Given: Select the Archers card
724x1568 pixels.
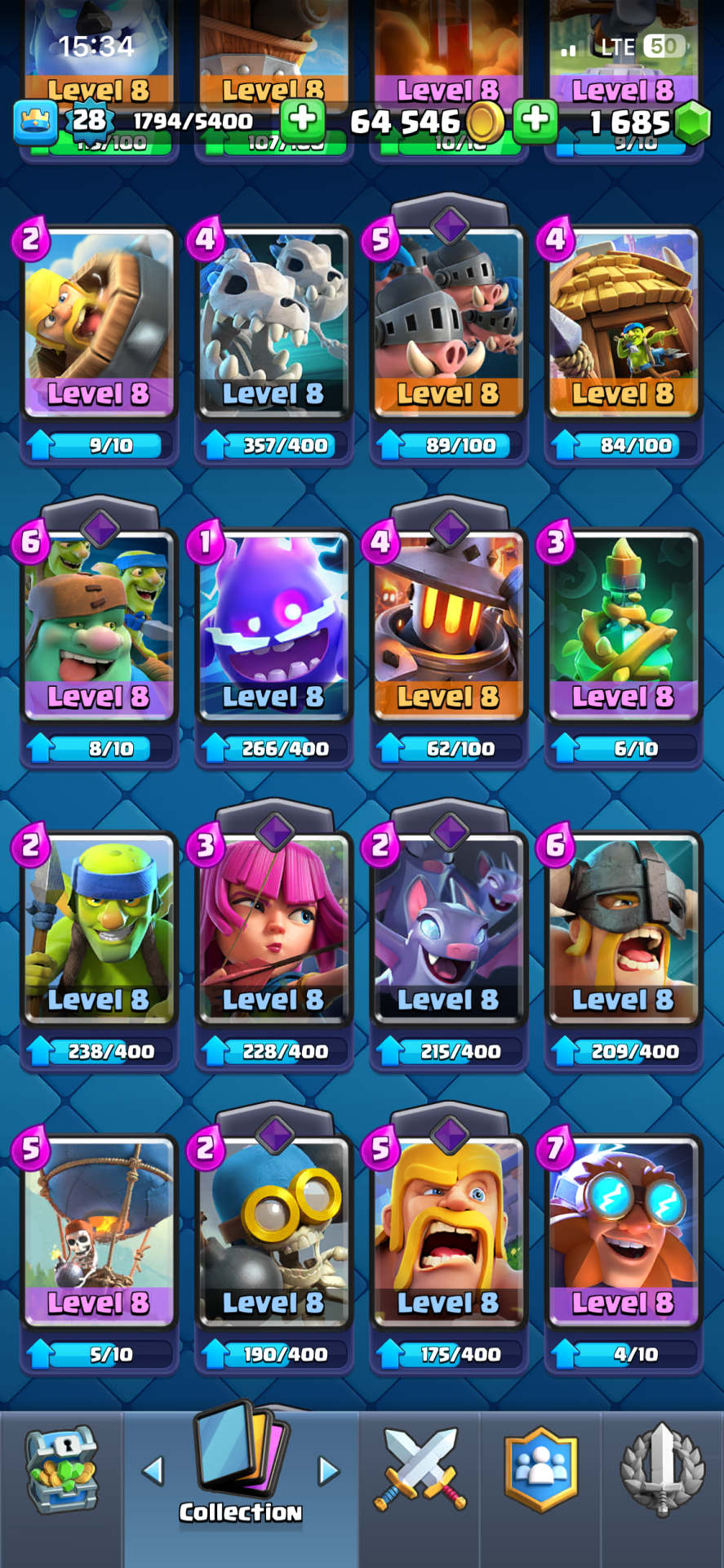Looking at the screenshot, I should (x=273, y=929).
